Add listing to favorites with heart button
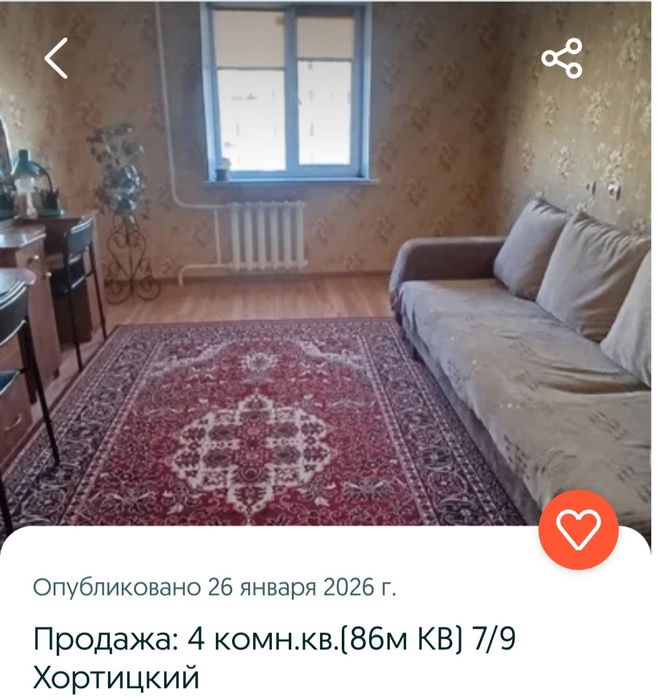Screen dimensions: 658x700 pos(578,530)
